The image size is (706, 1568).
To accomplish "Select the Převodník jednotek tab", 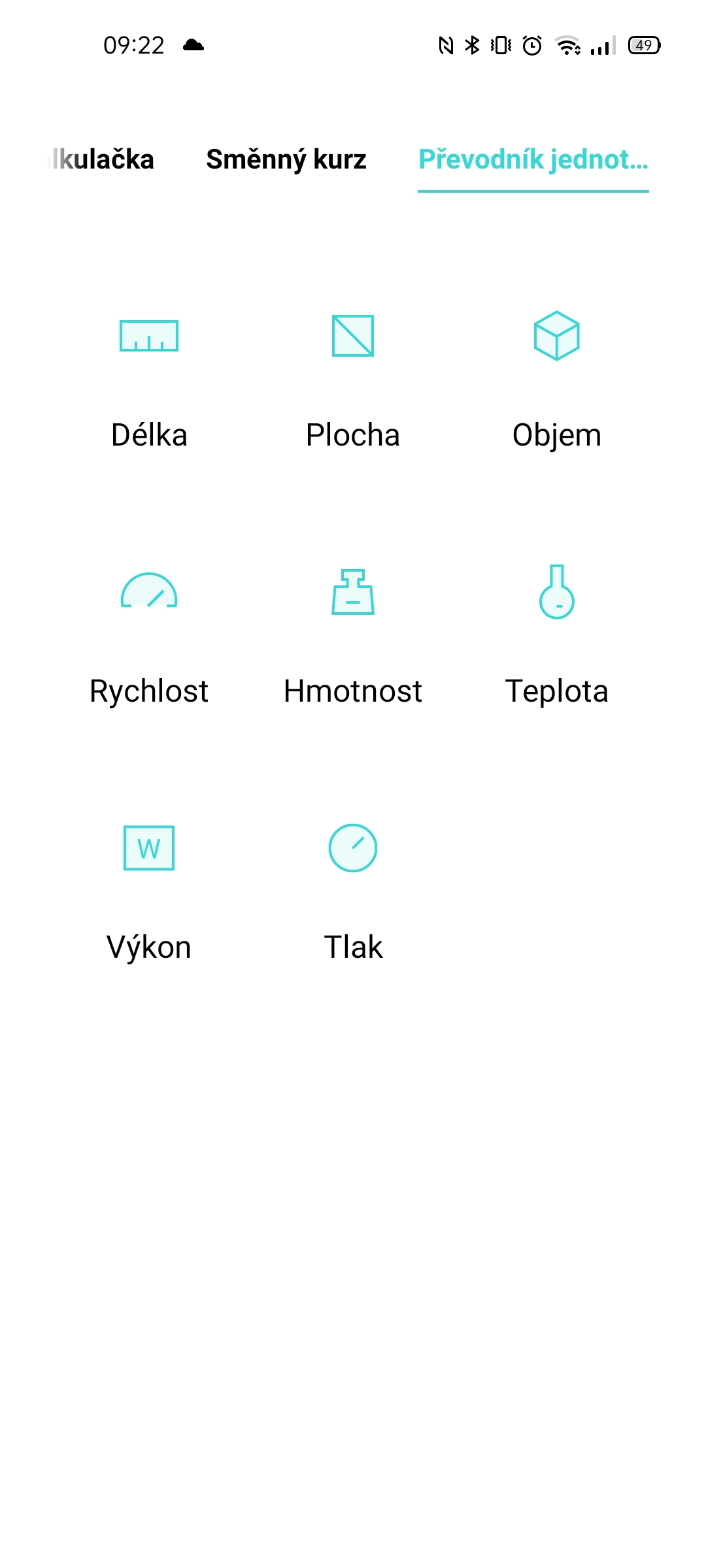I will point(533,159).
